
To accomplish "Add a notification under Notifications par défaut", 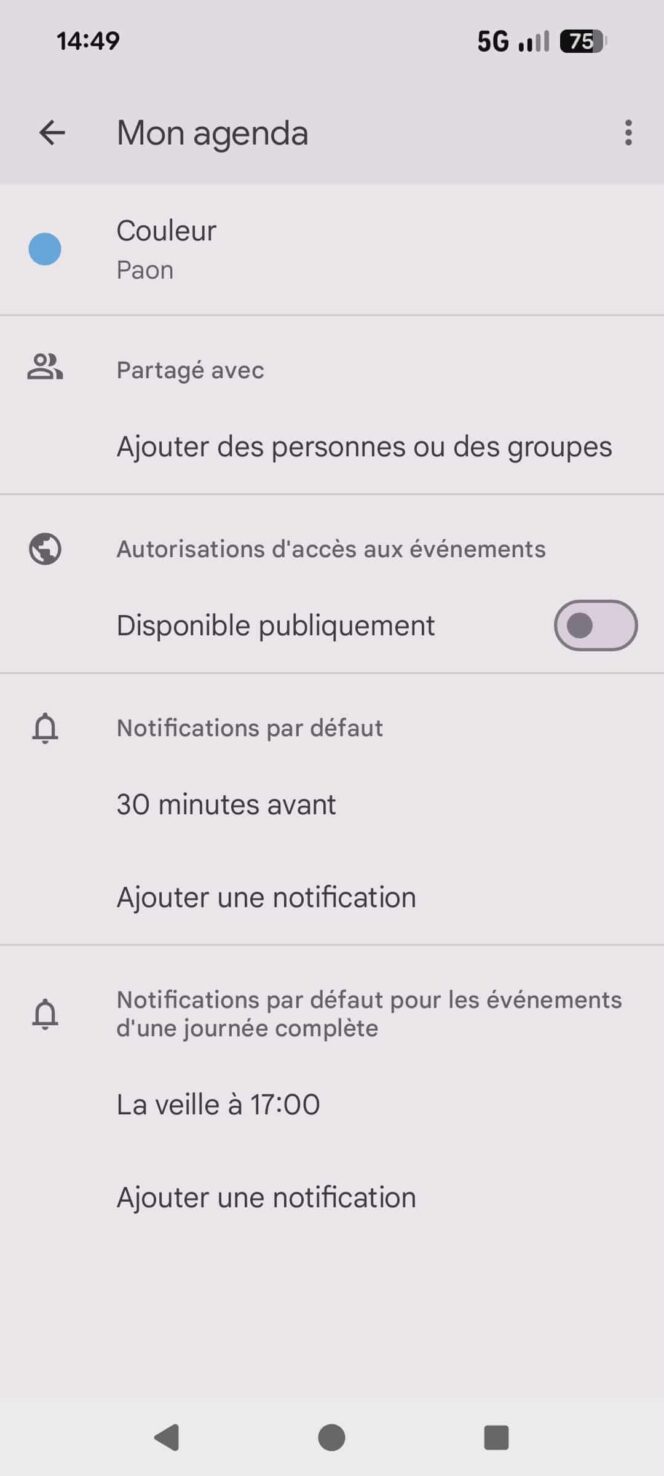I will pyautogui.click(x=266, y=897).
